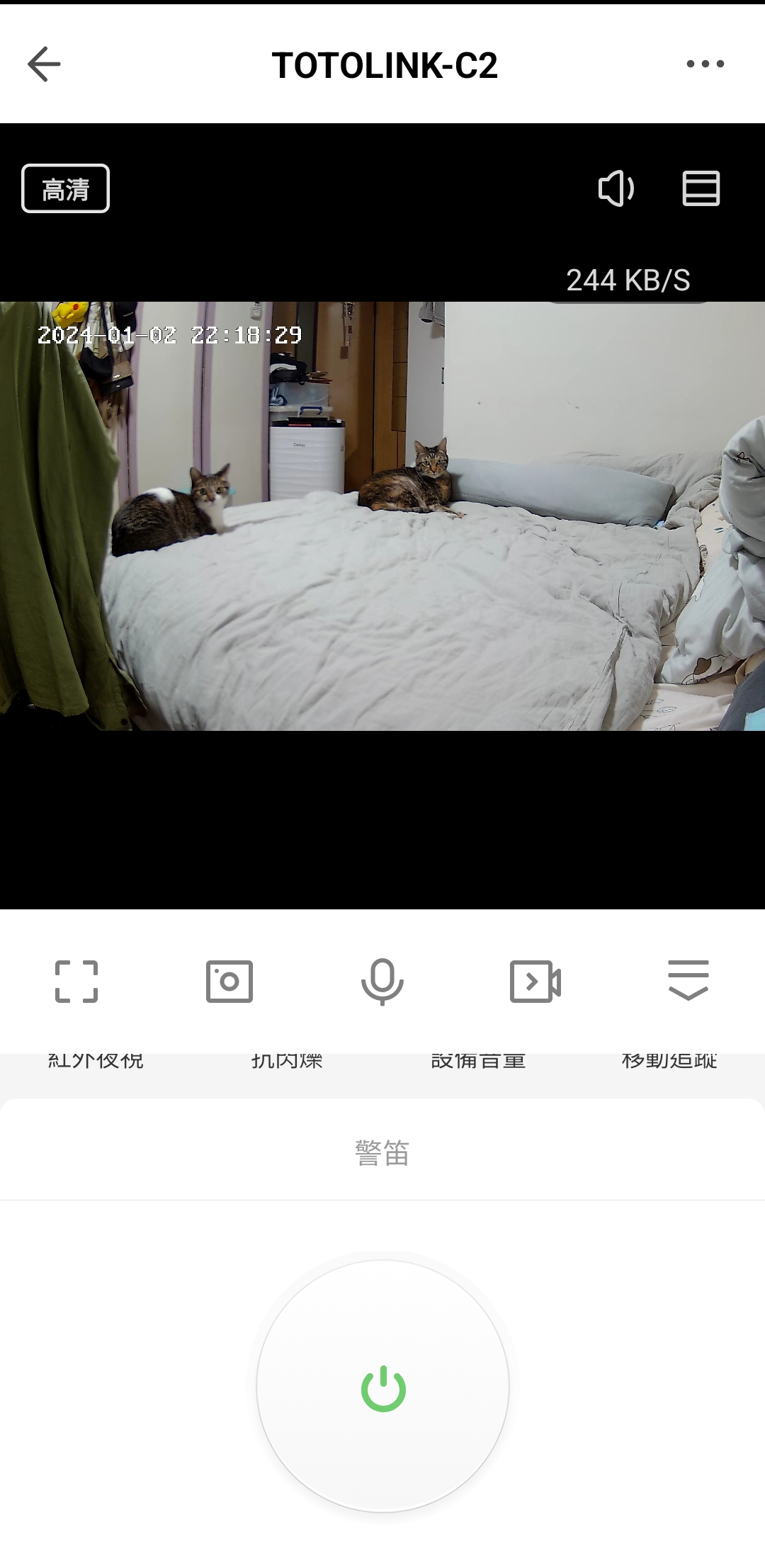Take a snapshot of the live feed
Viewport: 765px width, 1568px height.
tap(229, 982)
